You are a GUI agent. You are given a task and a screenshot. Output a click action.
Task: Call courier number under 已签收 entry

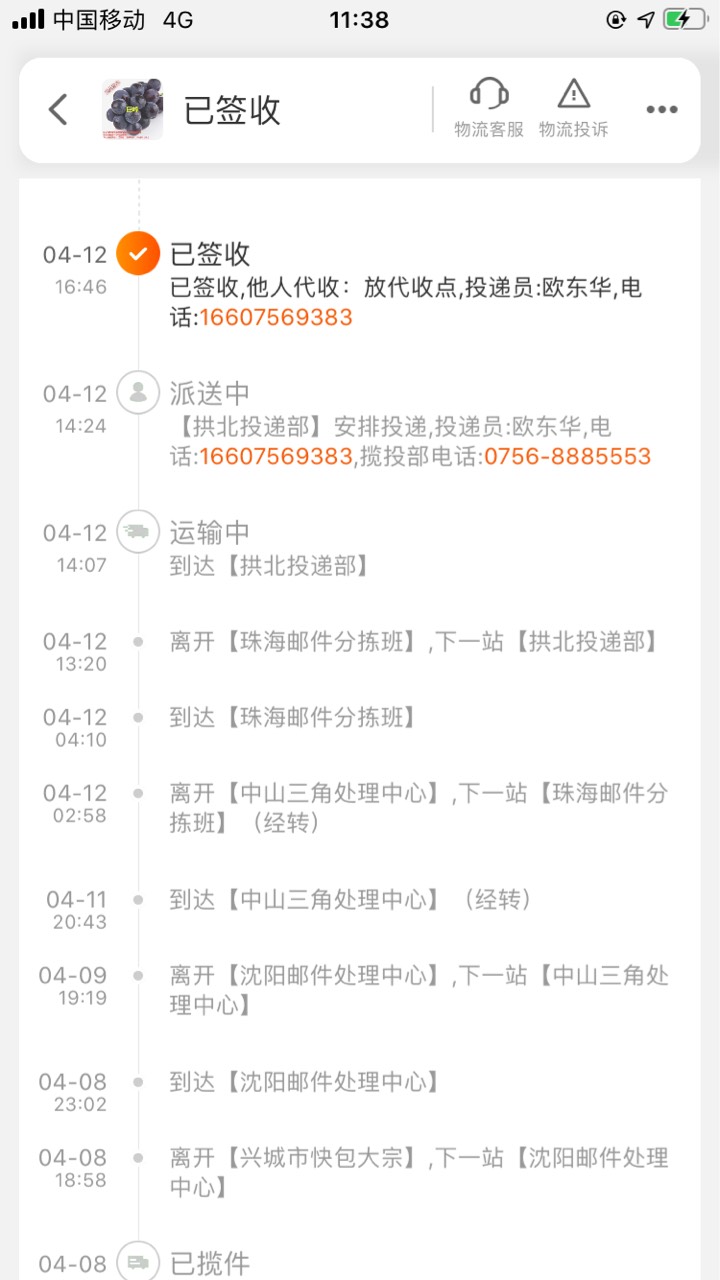click(x=276, y=318)
